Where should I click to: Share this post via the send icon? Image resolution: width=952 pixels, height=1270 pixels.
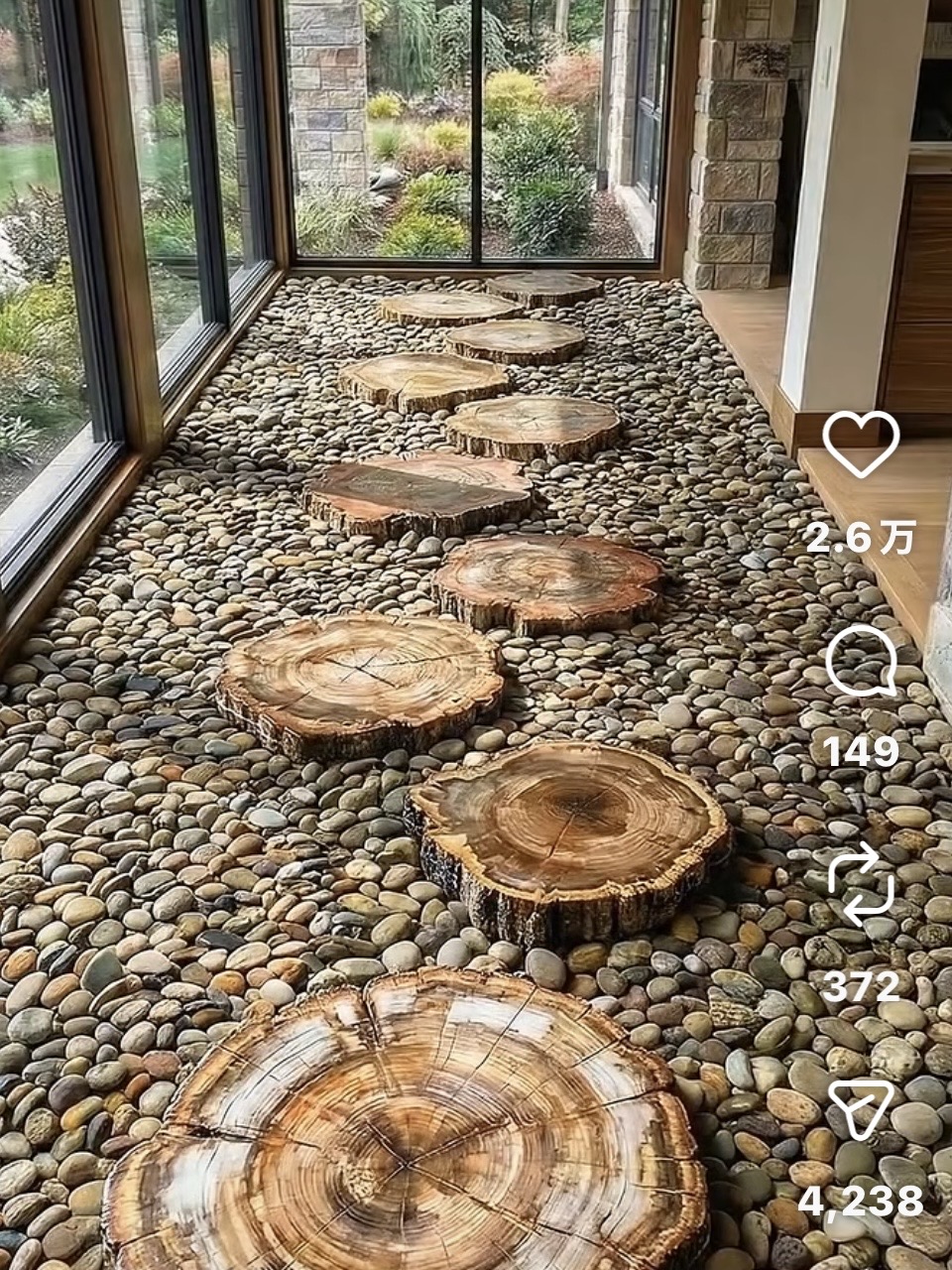click(861, 1108)
